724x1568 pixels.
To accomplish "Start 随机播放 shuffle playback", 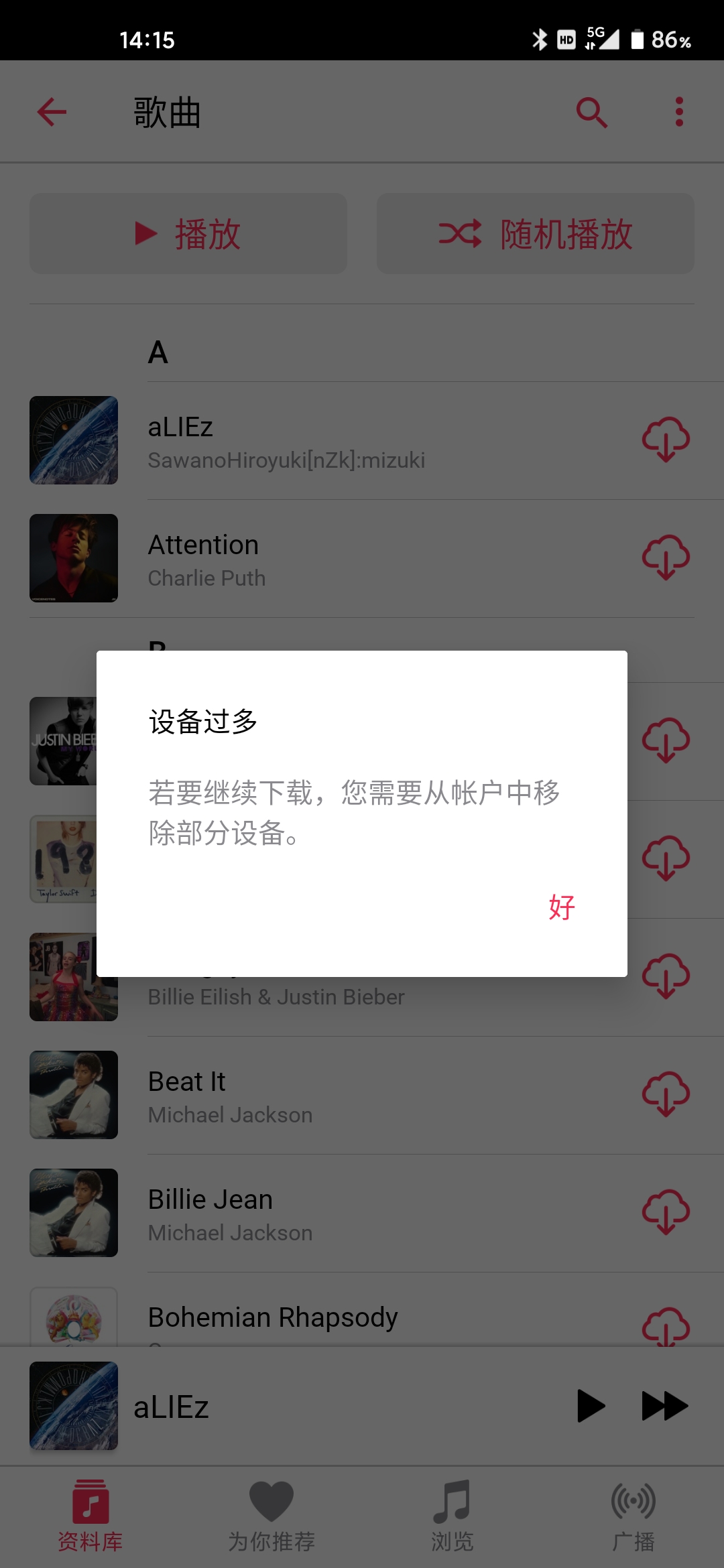I will (535, 234).
